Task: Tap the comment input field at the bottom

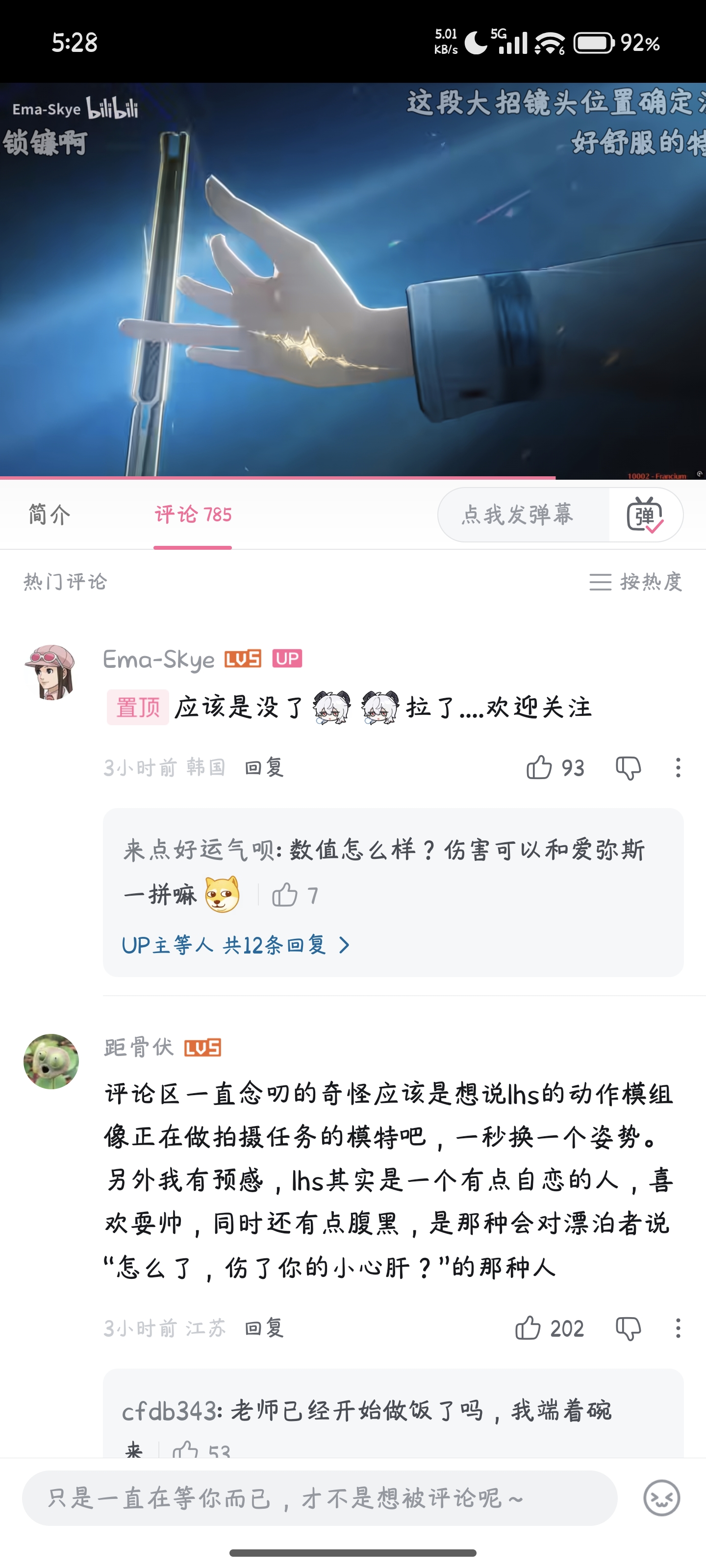Action: (319, 1498)
